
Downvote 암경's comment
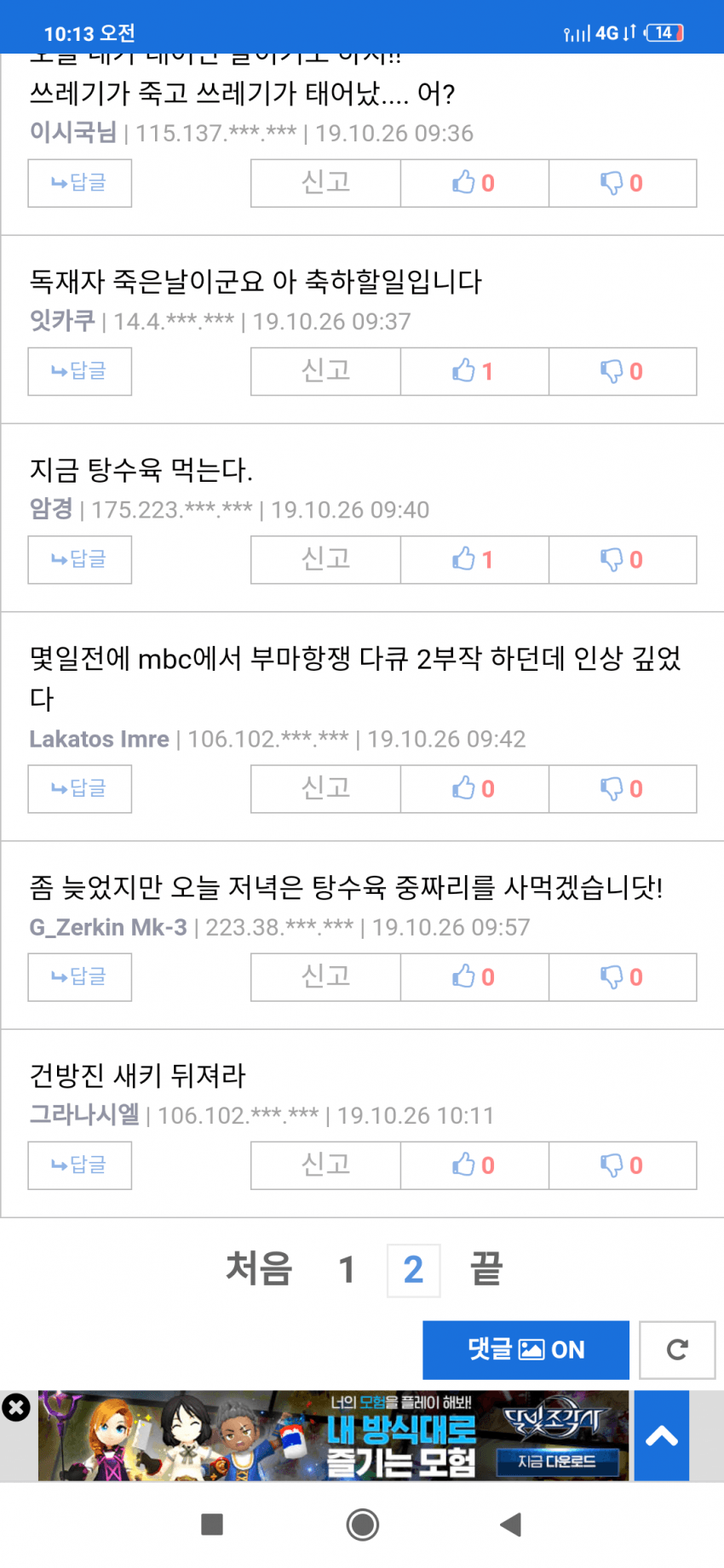coord(622,559)
